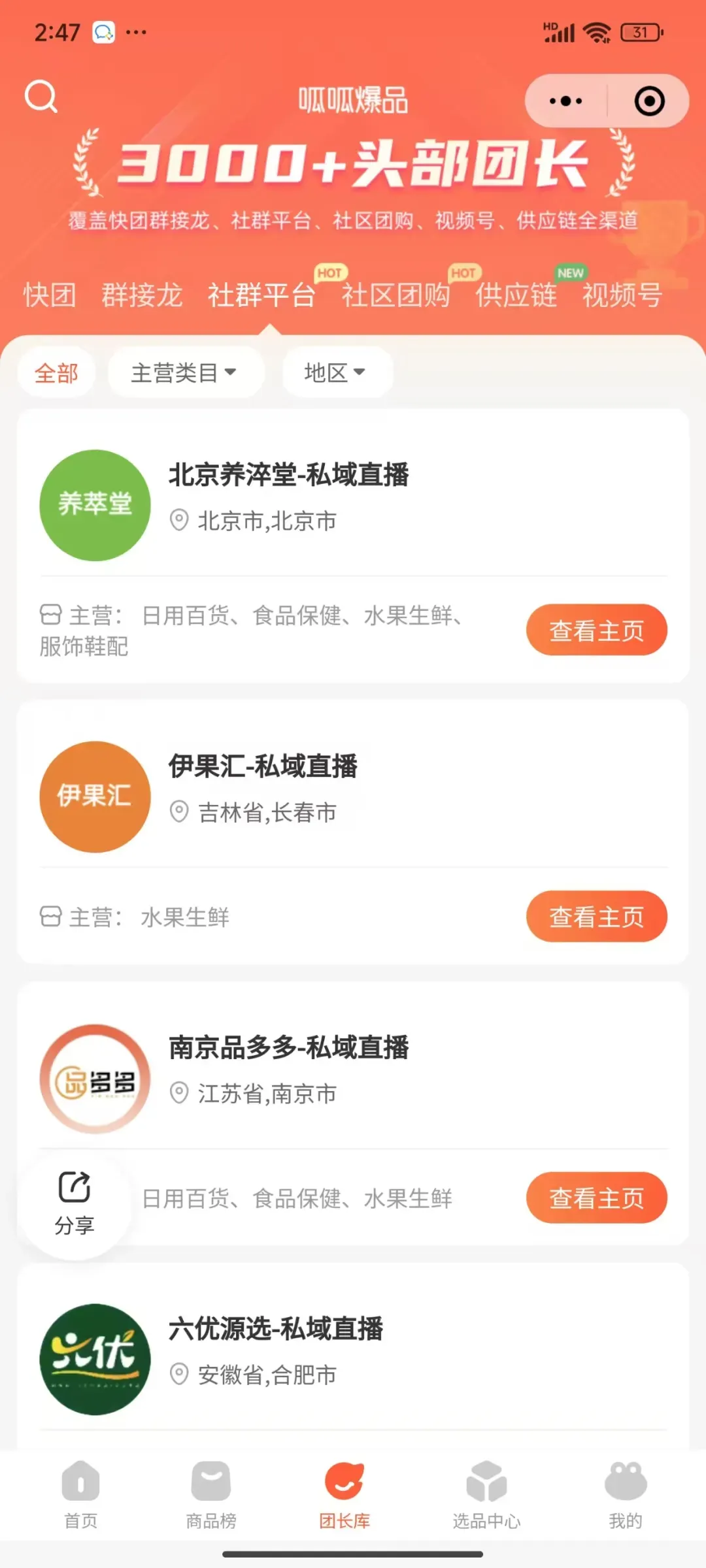Viewport: 706px width, 1568px height.
Task: Open the mini program more options menu
Action: click(566, 101)
